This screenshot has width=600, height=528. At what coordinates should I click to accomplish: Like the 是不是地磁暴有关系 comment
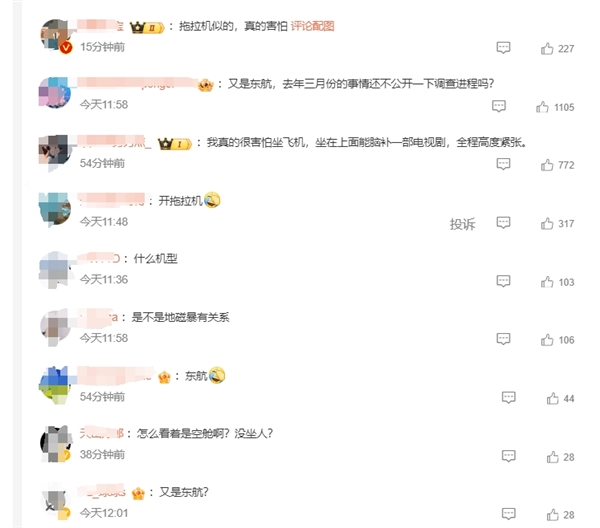[546, 340]
